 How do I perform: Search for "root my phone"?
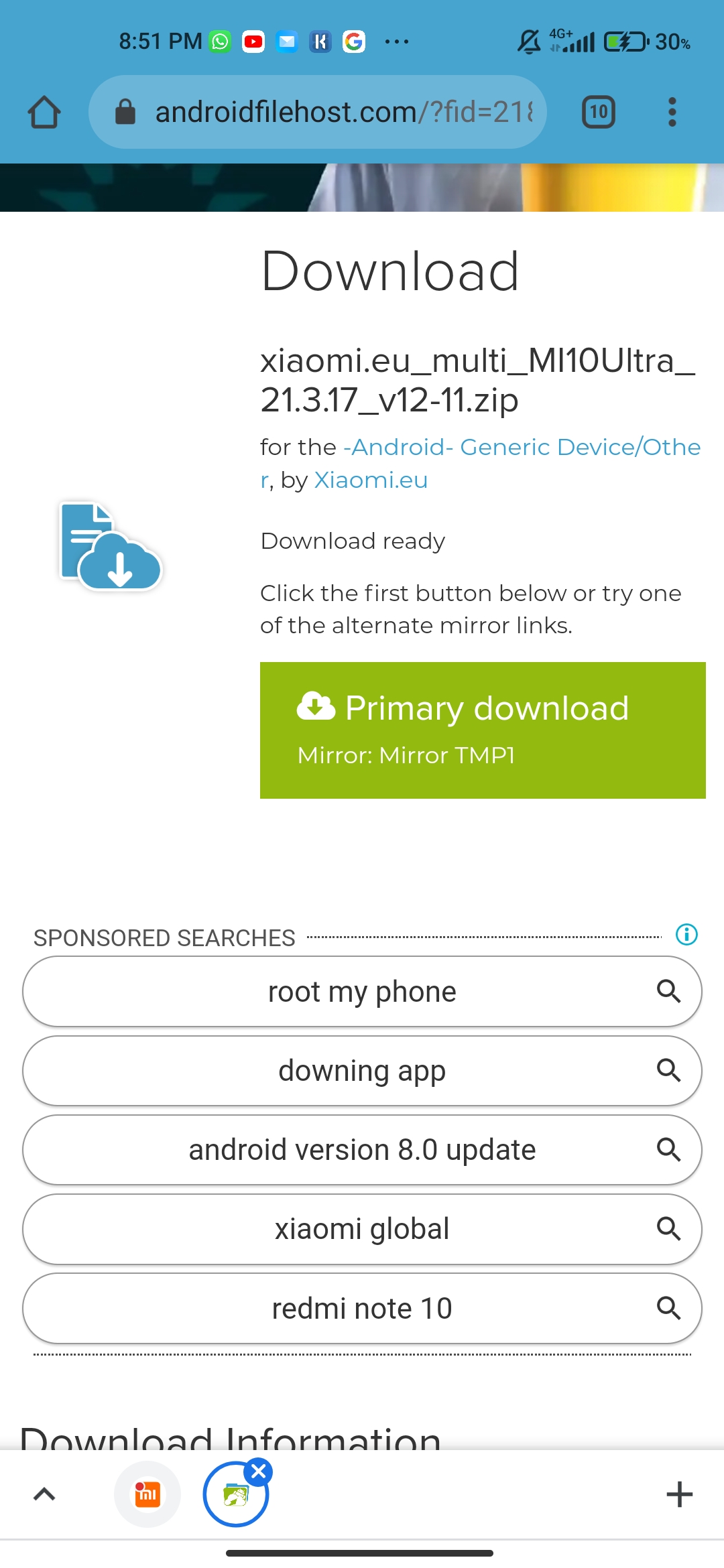click(362, 992)
